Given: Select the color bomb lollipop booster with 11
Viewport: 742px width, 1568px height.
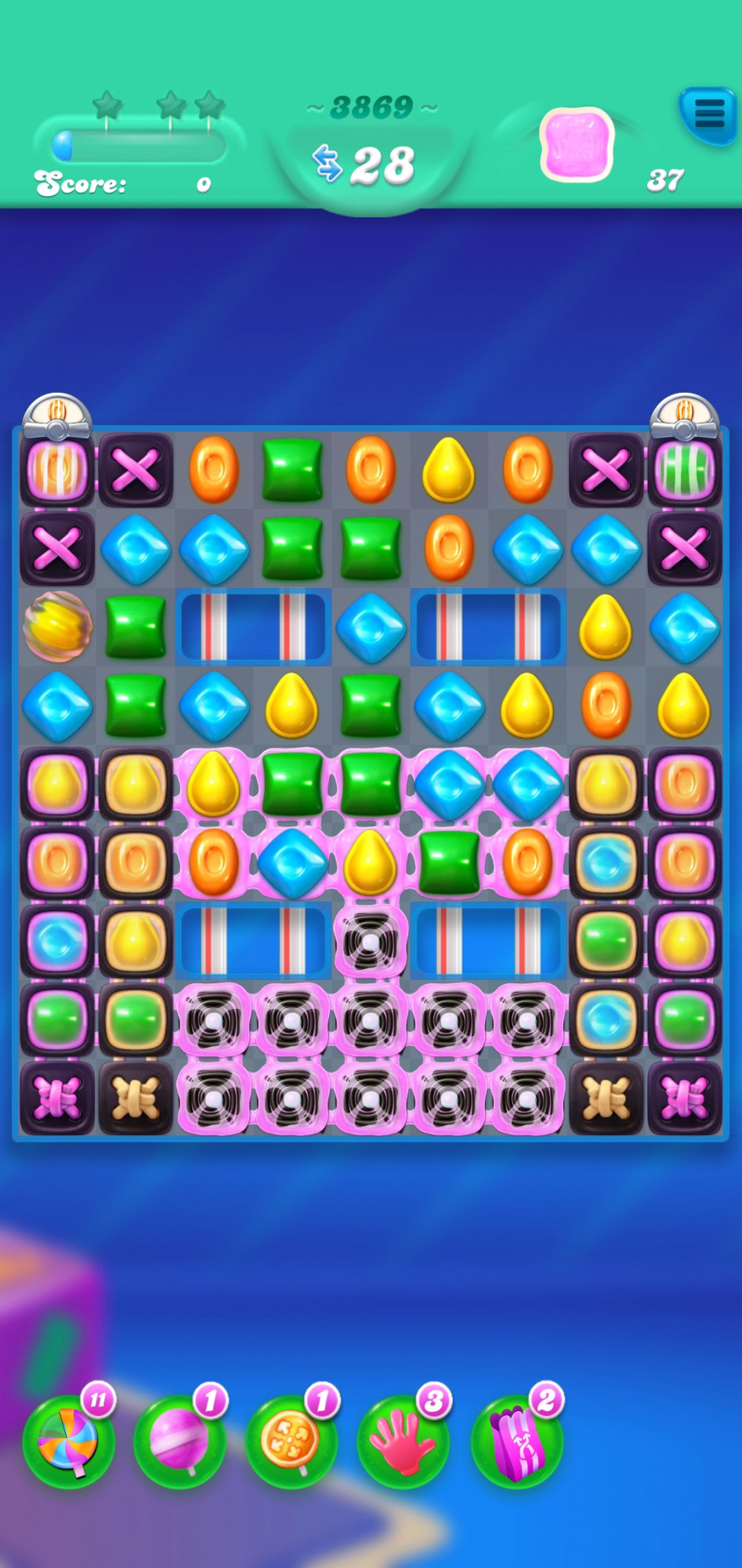Looking at the screenshot, I should 69,1441.
